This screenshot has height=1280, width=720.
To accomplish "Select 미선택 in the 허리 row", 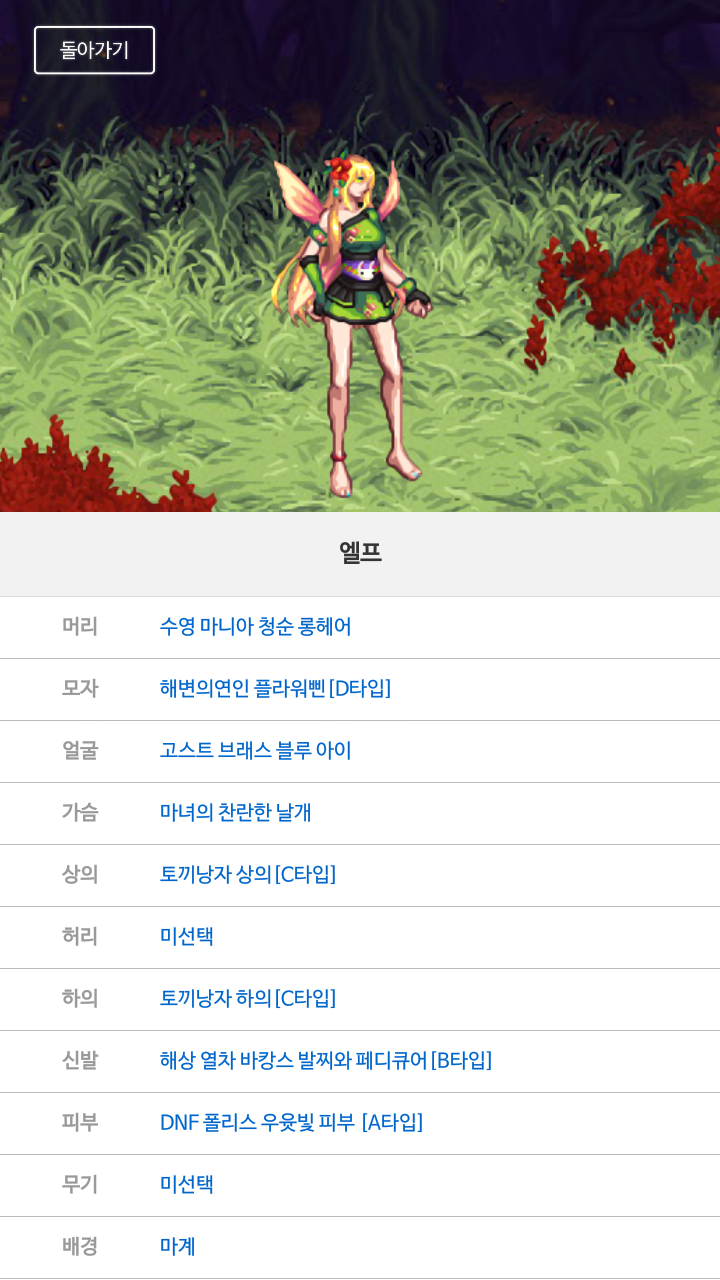I will tap(186, 937).
